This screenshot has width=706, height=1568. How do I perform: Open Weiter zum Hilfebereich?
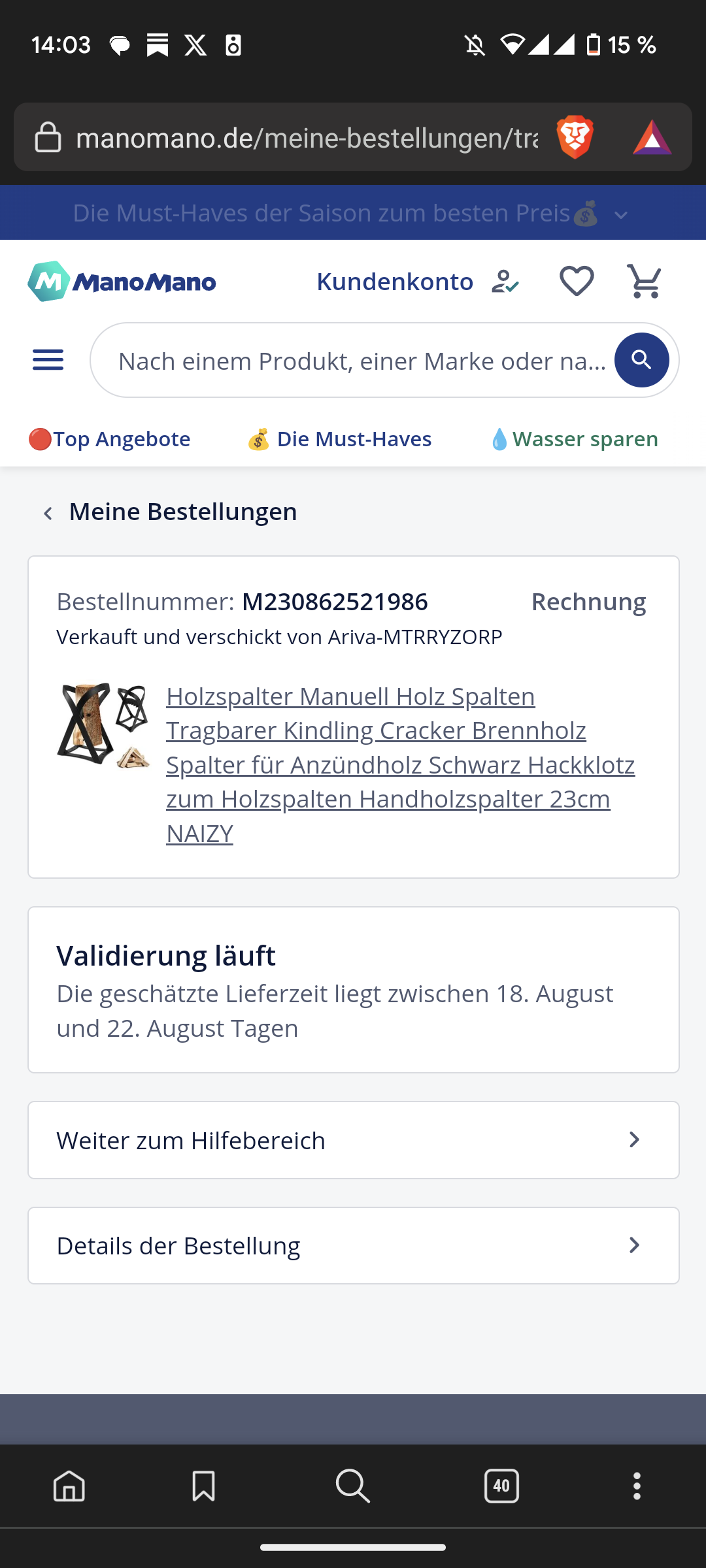pyautogui.click(x=353, y=1140)
